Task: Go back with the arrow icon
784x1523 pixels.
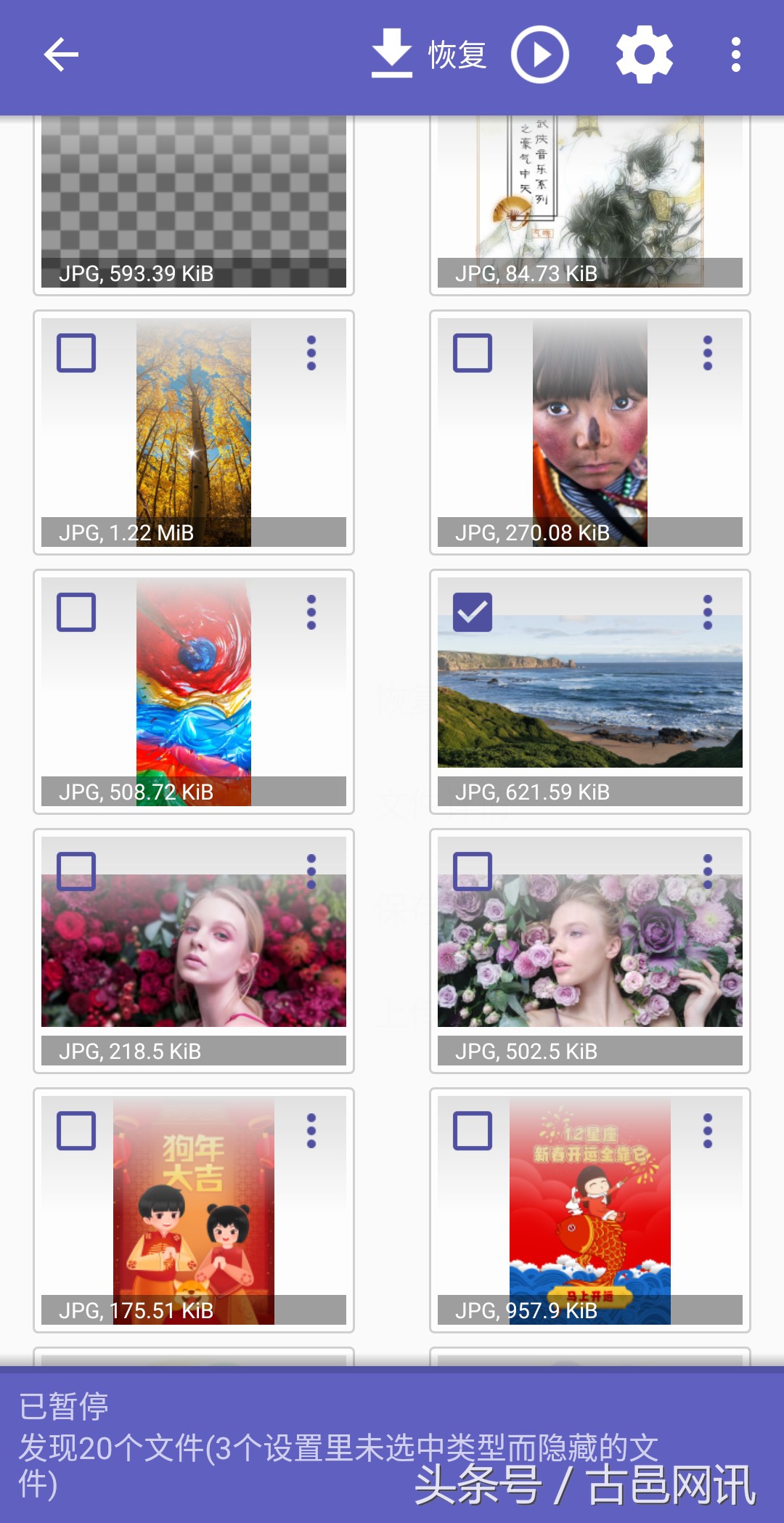Action: (61, 55)
